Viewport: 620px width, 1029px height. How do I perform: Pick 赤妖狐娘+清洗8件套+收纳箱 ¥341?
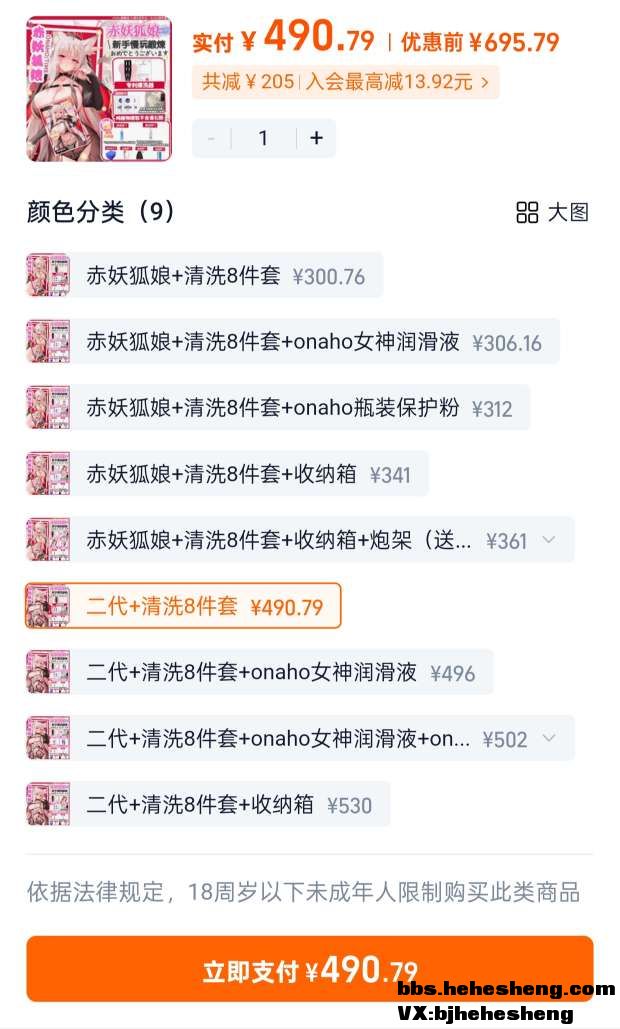[227, 474]
